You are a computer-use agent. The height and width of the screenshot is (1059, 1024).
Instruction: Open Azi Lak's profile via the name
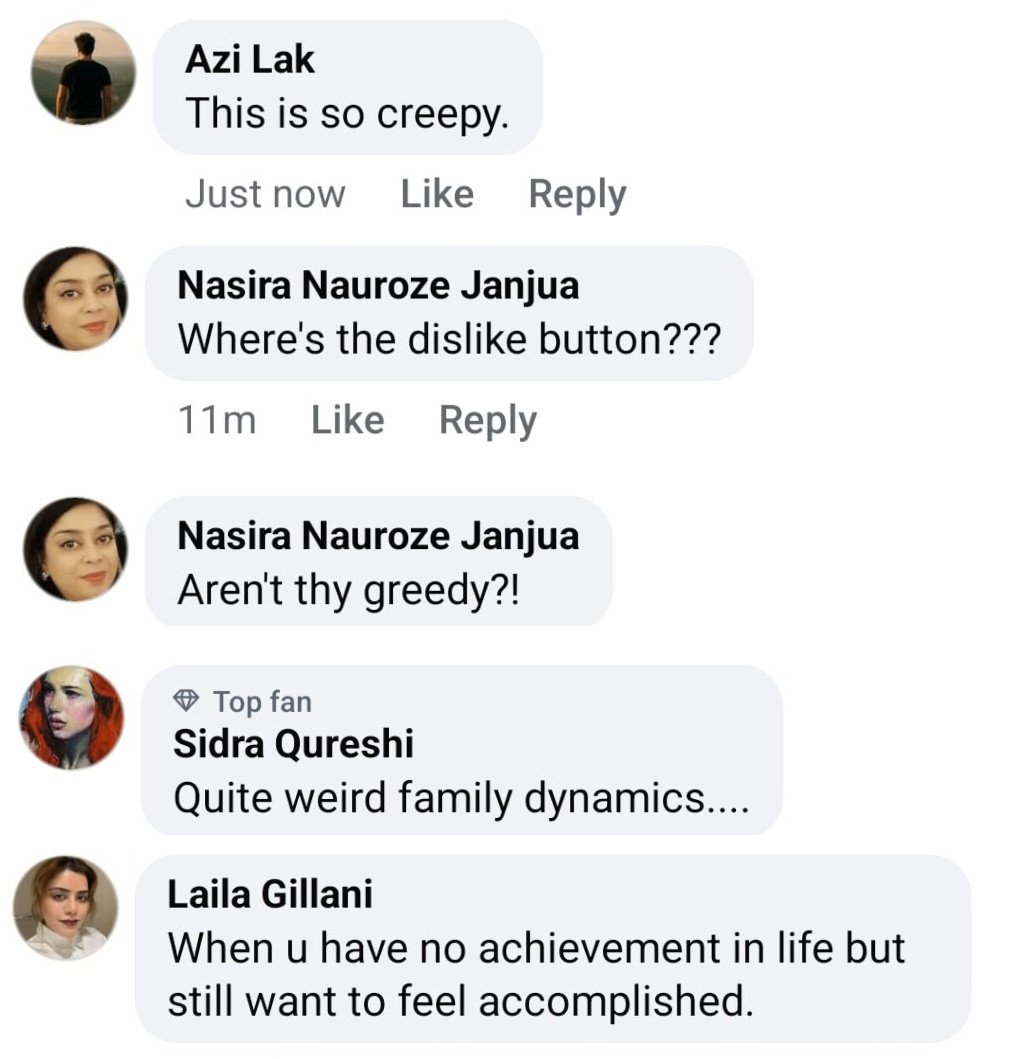click(x=250, y=60)
